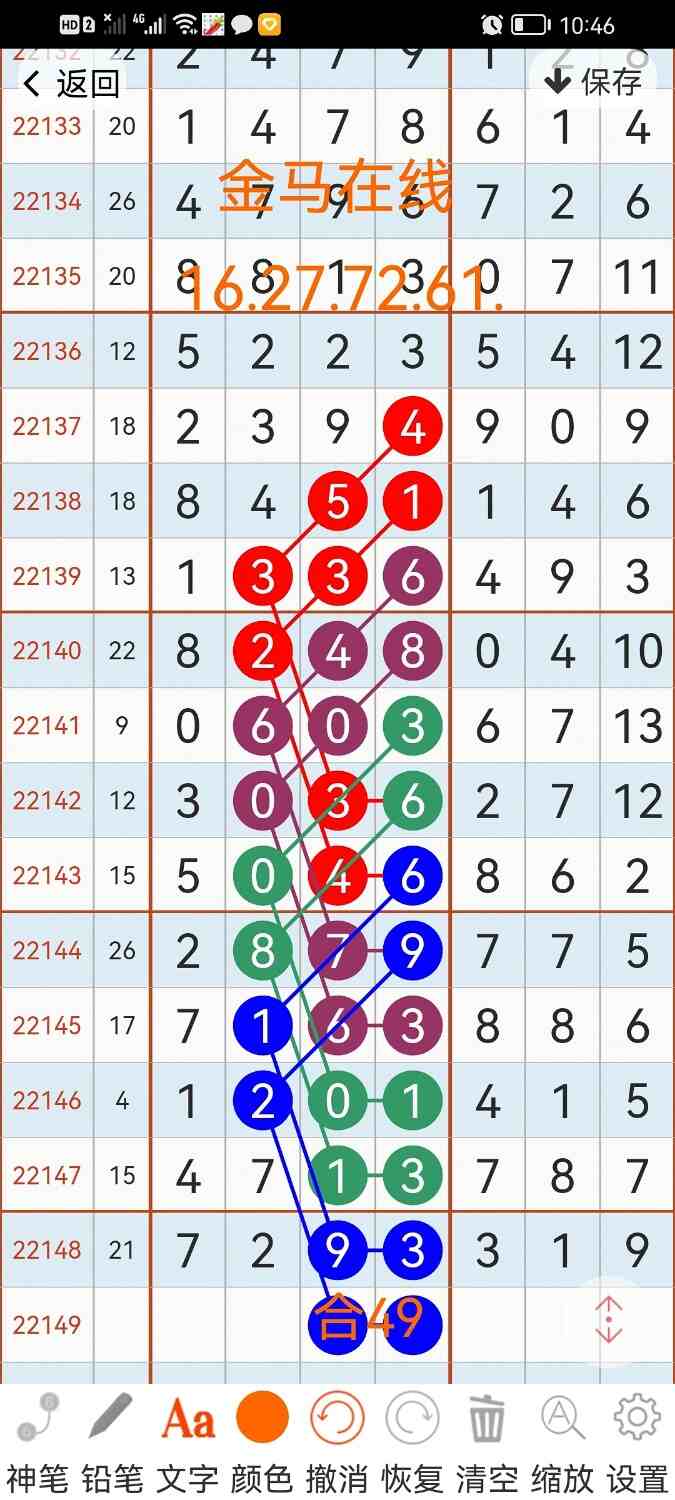The image size is (675, 1500).
Task: Save the chart with 保存
Action: coord(593,82)
